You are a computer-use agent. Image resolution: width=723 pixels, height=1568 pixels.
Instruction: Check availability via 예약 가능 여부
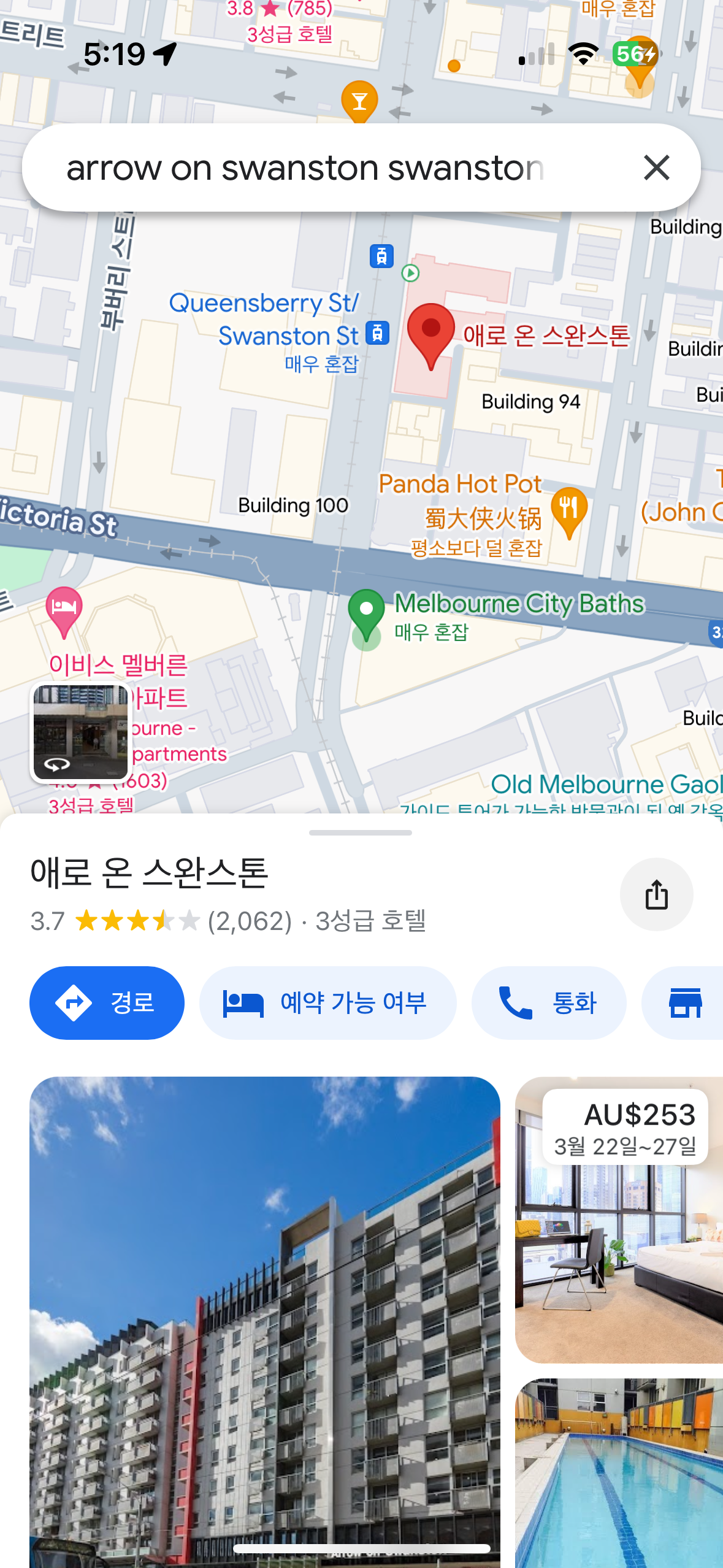(x=327, y=1003)
